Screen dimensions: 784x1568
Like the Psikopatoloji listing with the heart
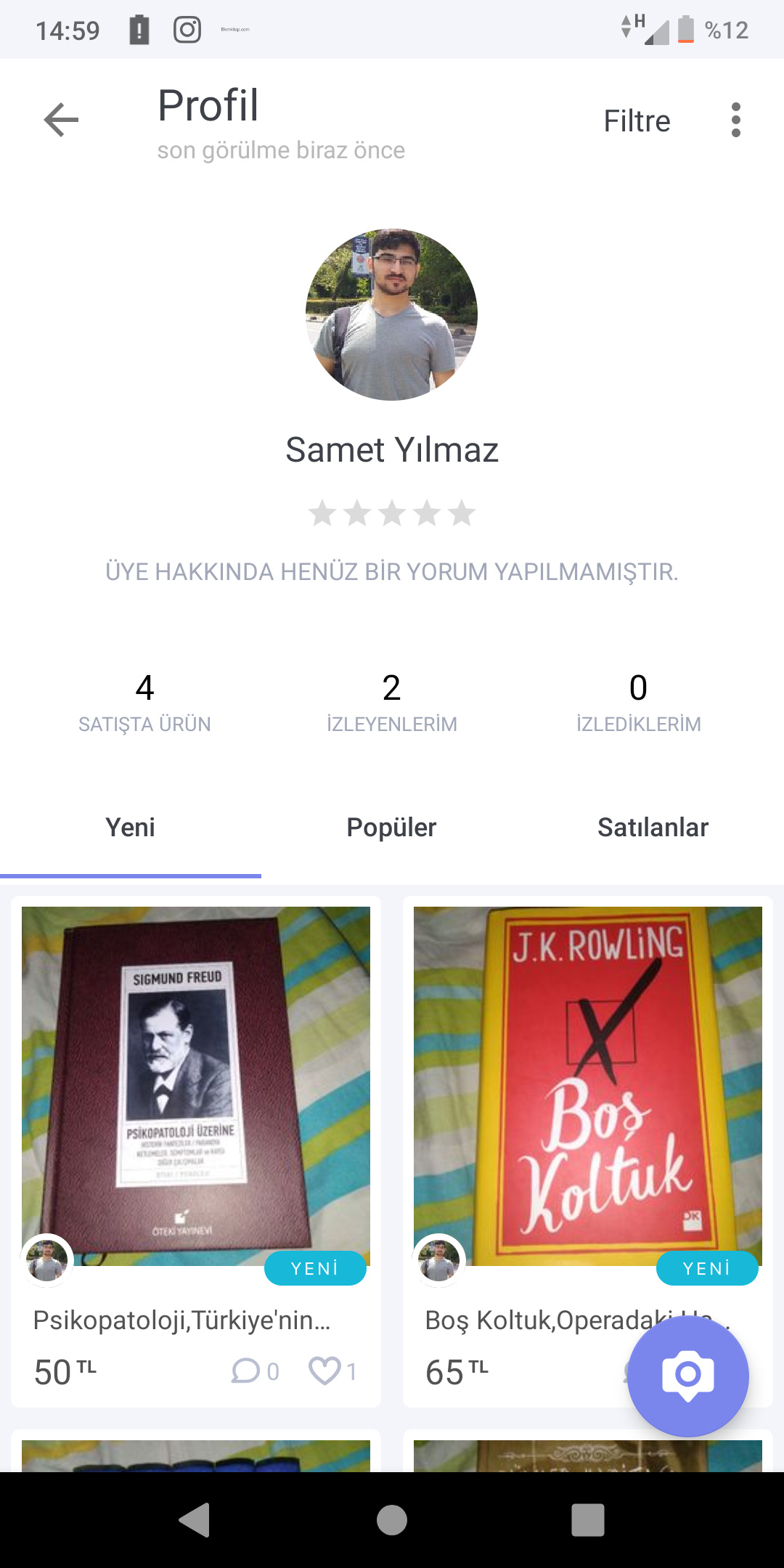pos(324,1371)
